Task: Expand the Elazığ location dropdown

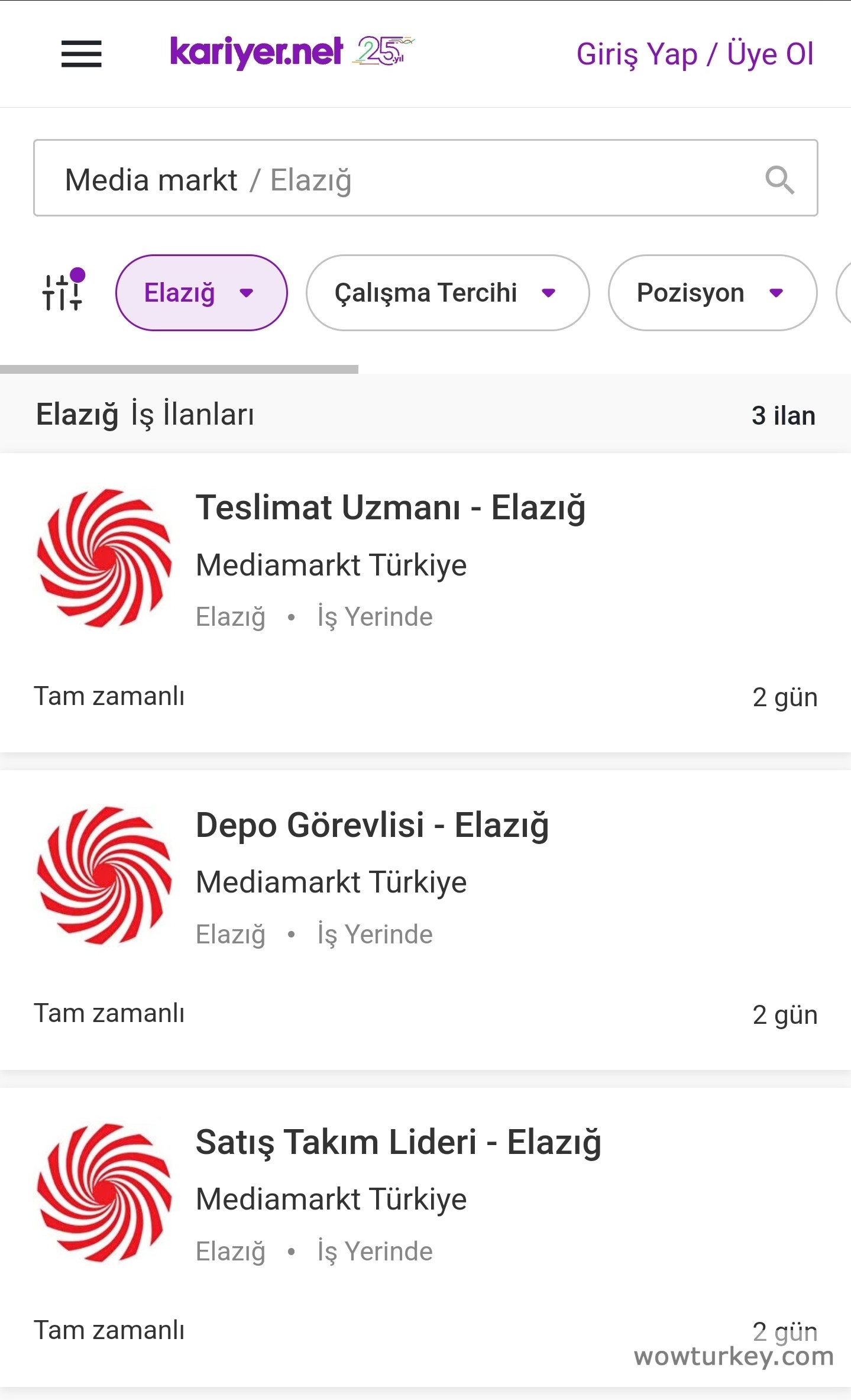Action: click(201, 293)
